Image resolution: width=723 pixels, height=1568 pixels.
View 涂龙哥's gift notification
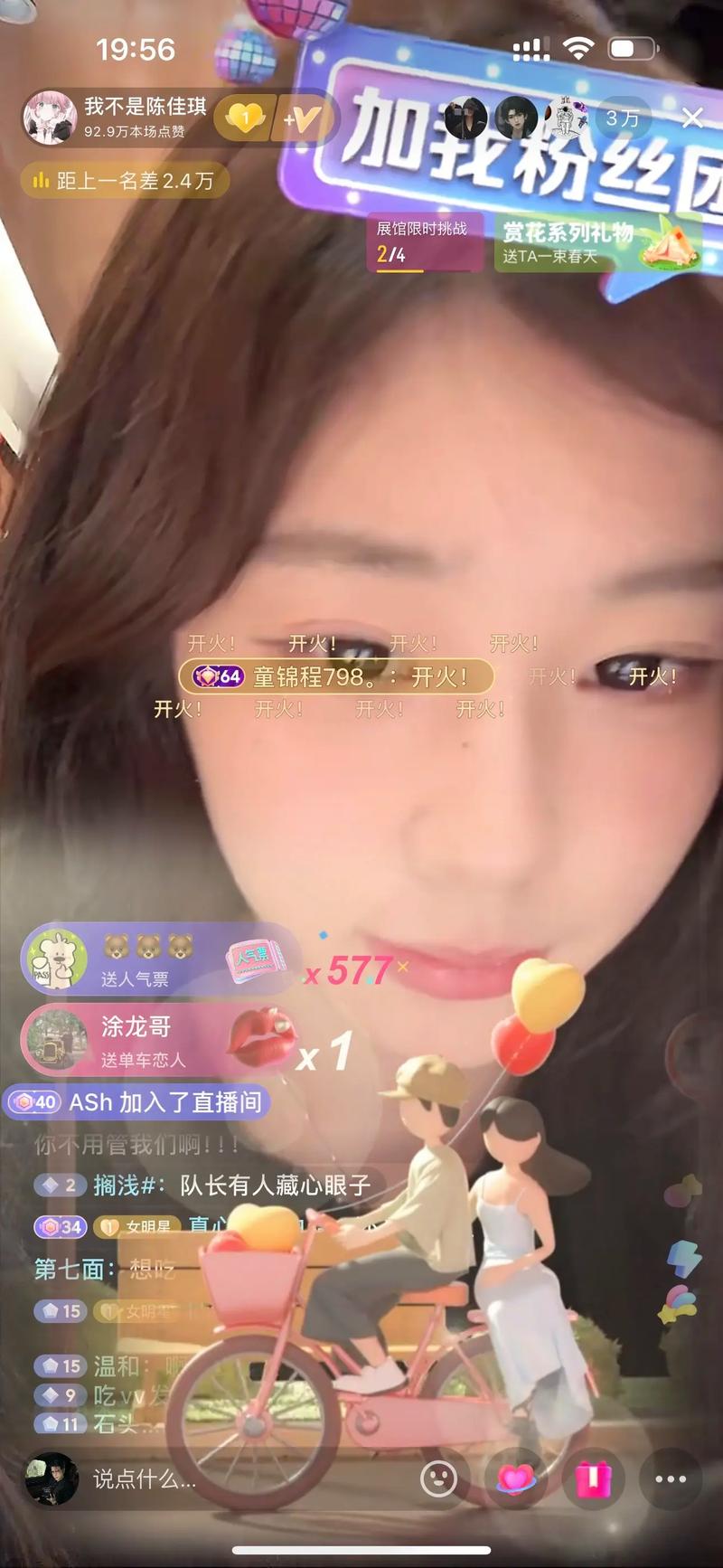(x=154, y=1040)
